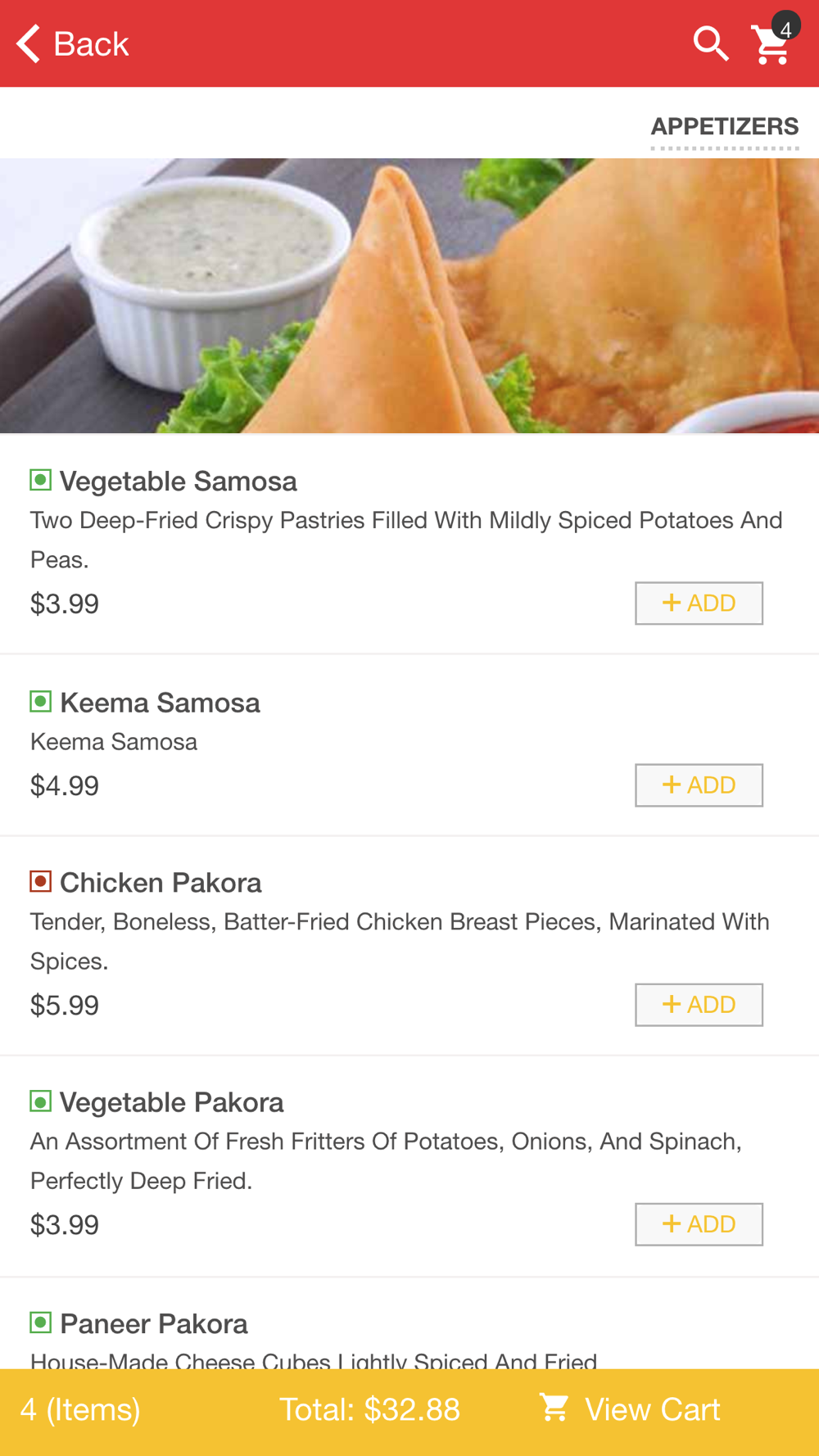Add Vegetable Pakora to cart
819x1456 pixels.
[x=699, y=1224]
